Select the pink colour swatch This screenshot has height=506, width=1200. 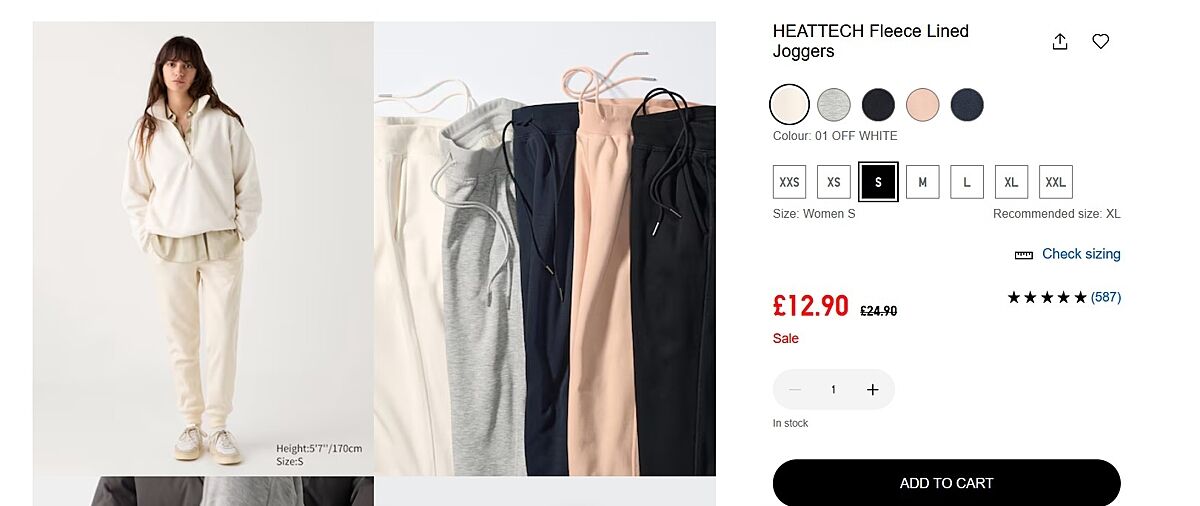tap(922, 104)
